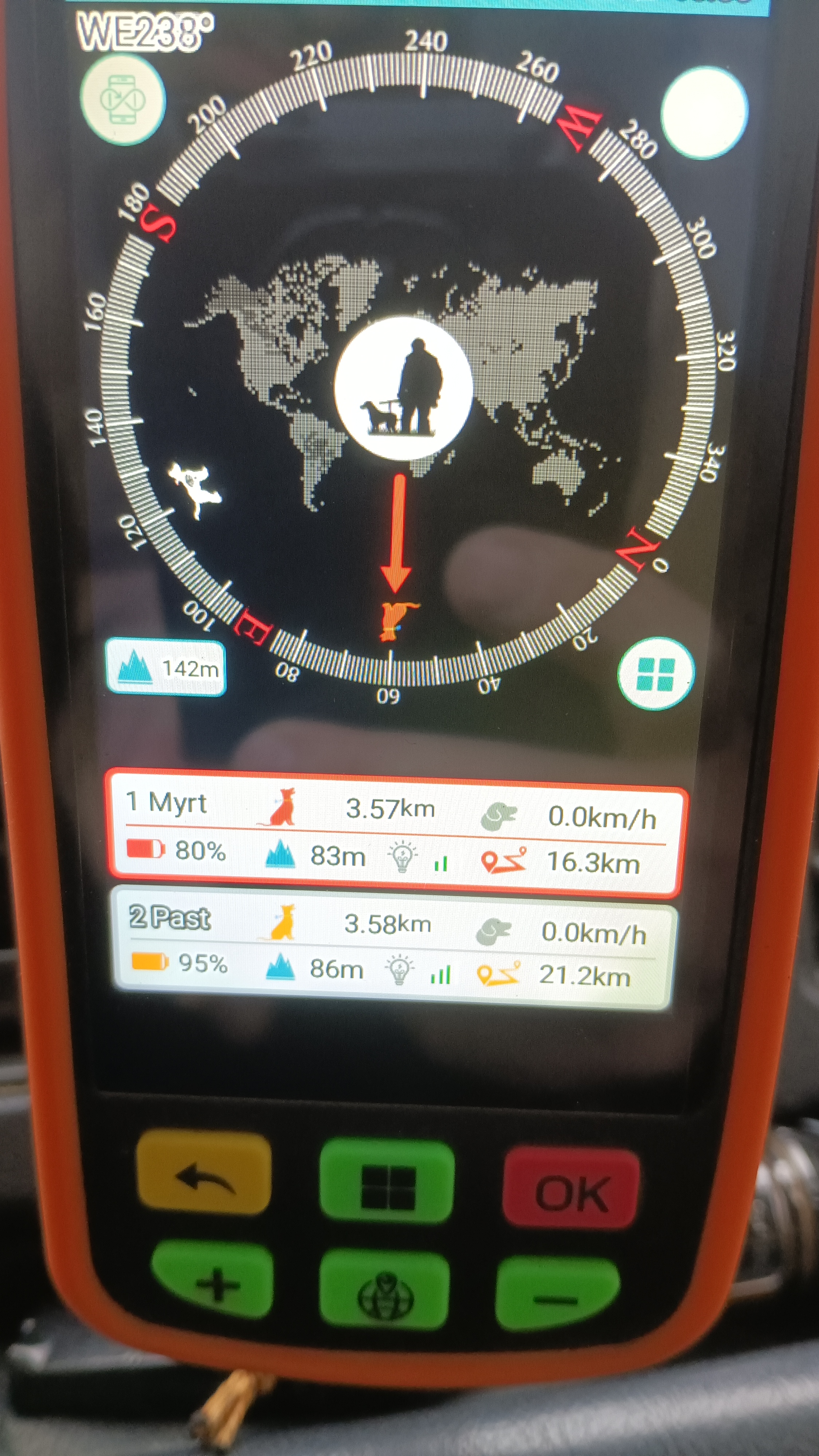Open the four-square grid menu button
Image resolution: width=819 pixels, height=1456 pixels.
(656, 674)
